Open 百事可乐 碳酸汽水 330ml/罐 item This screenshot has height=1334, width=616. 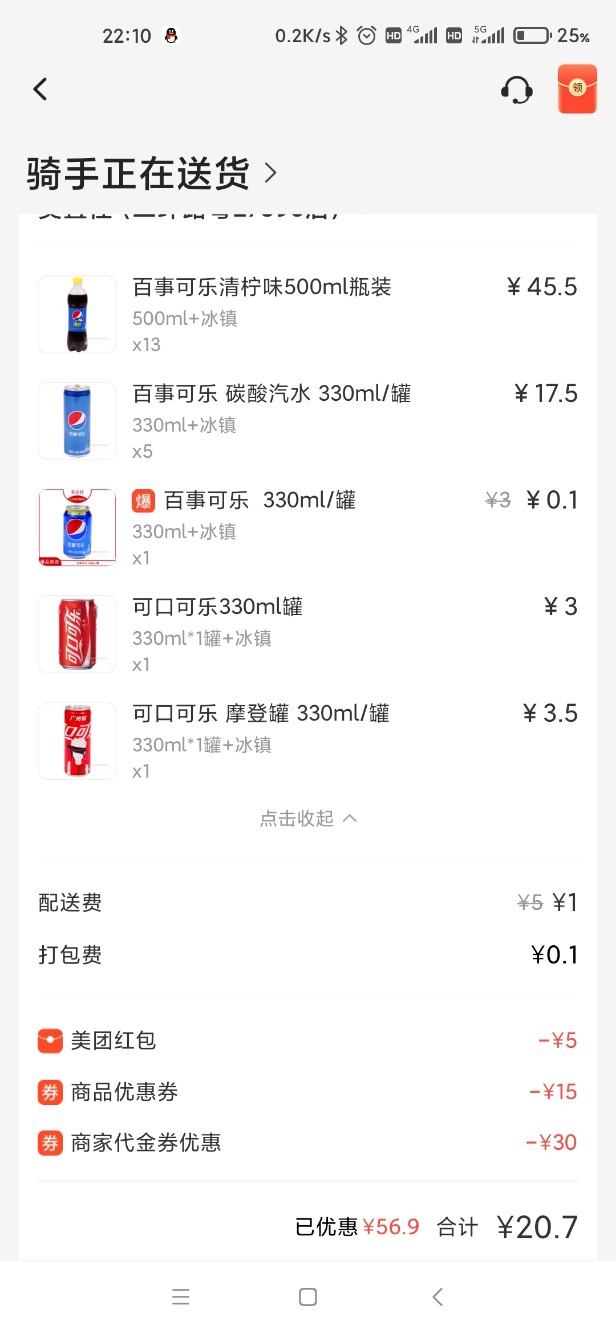[x=308, y=421]
